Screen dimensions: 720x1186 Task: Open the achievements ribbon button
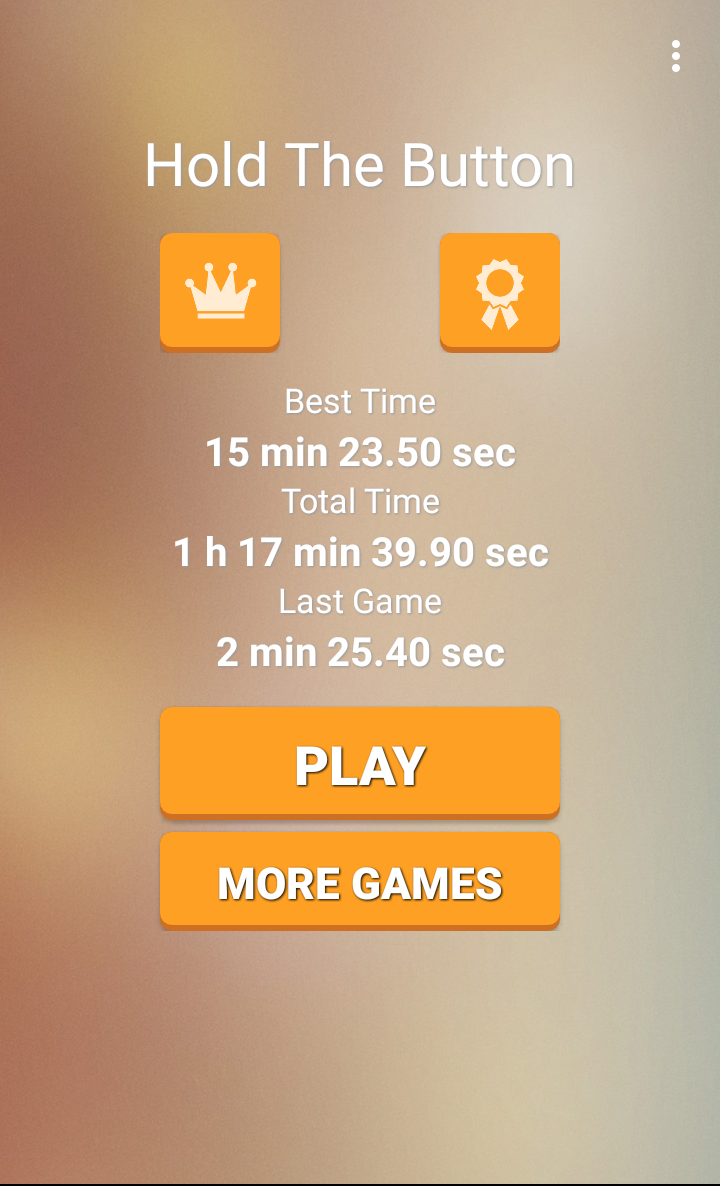tap(500, 291)
